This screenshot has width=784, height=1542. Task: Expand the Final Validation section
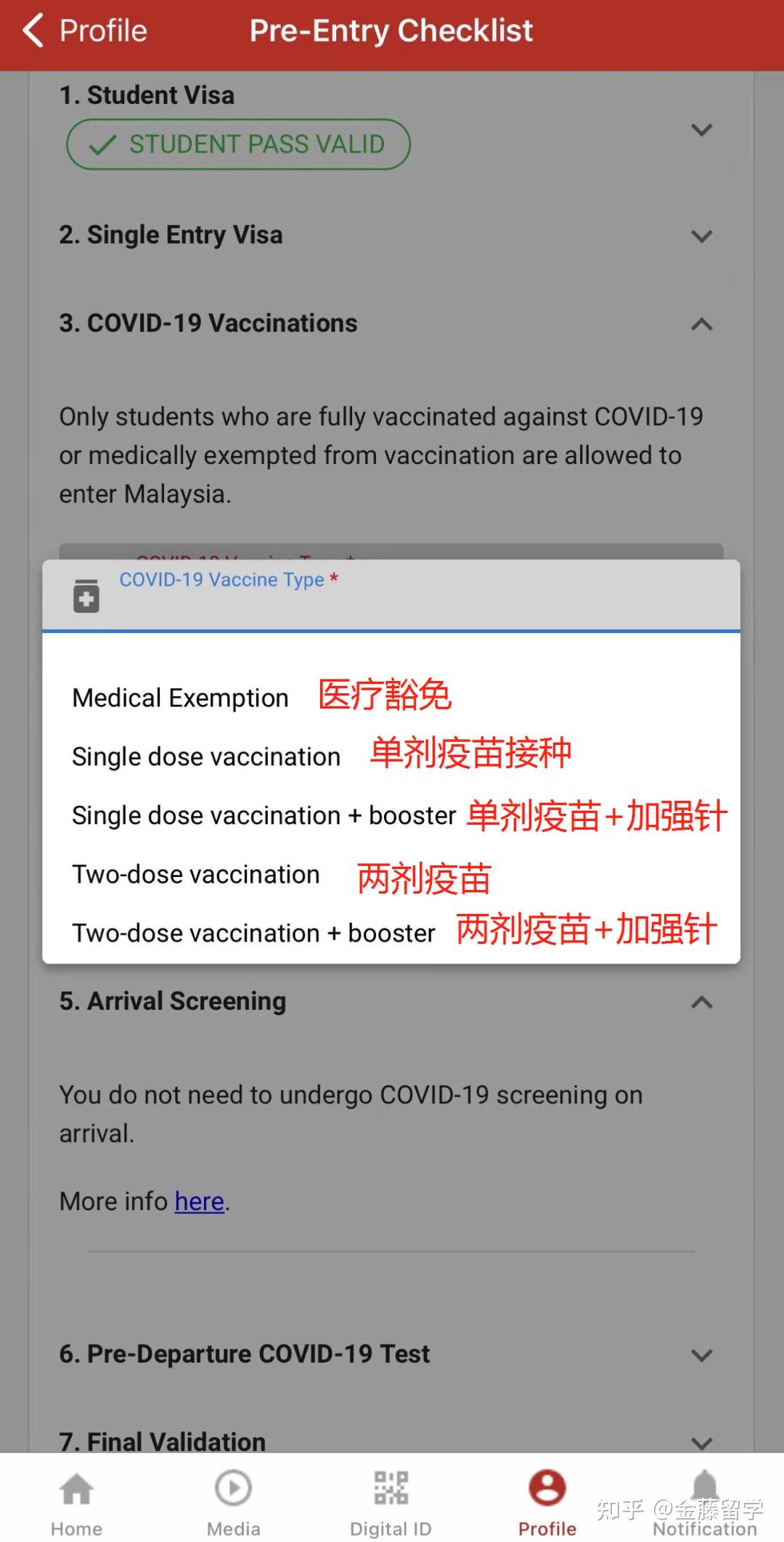click(x=701, y=1443)
